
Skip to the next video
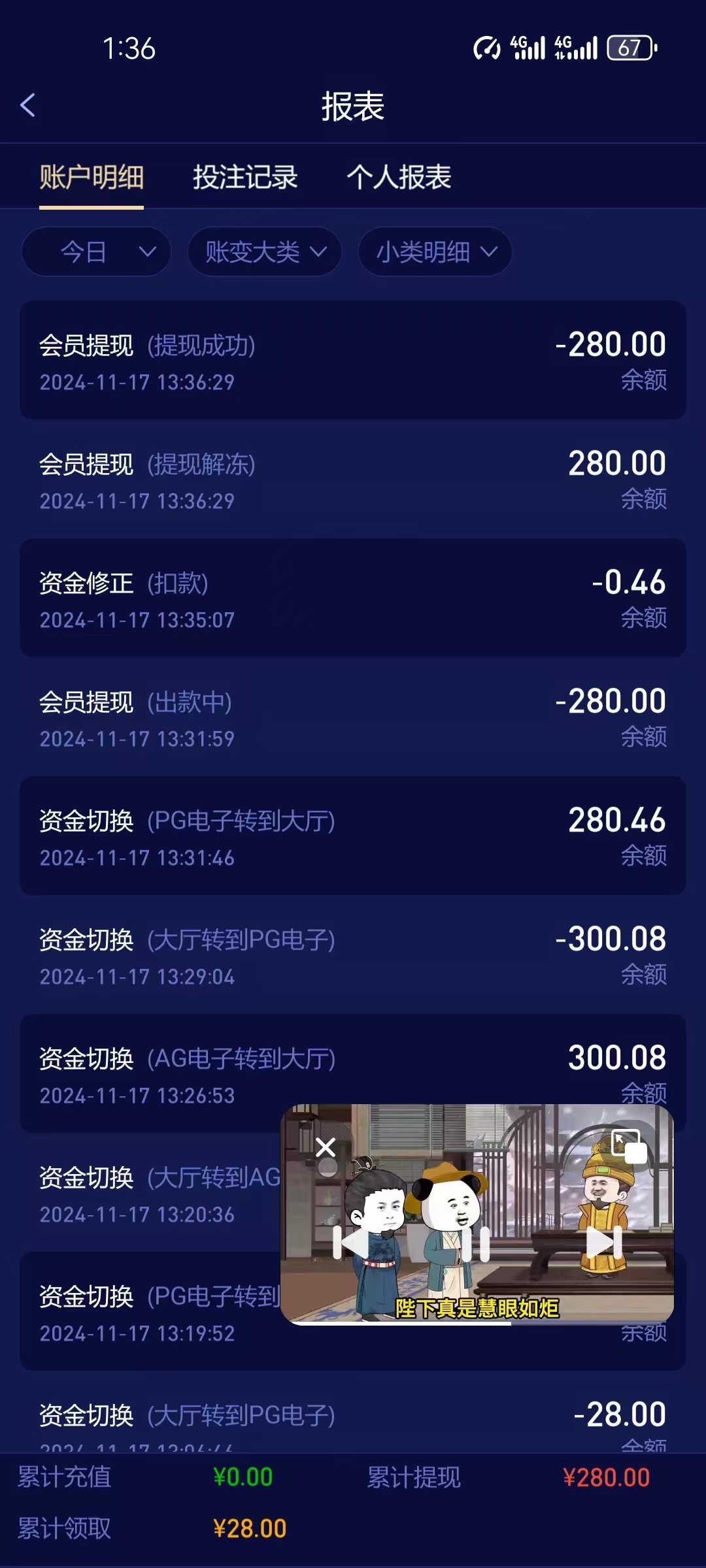coord(604,1243)
